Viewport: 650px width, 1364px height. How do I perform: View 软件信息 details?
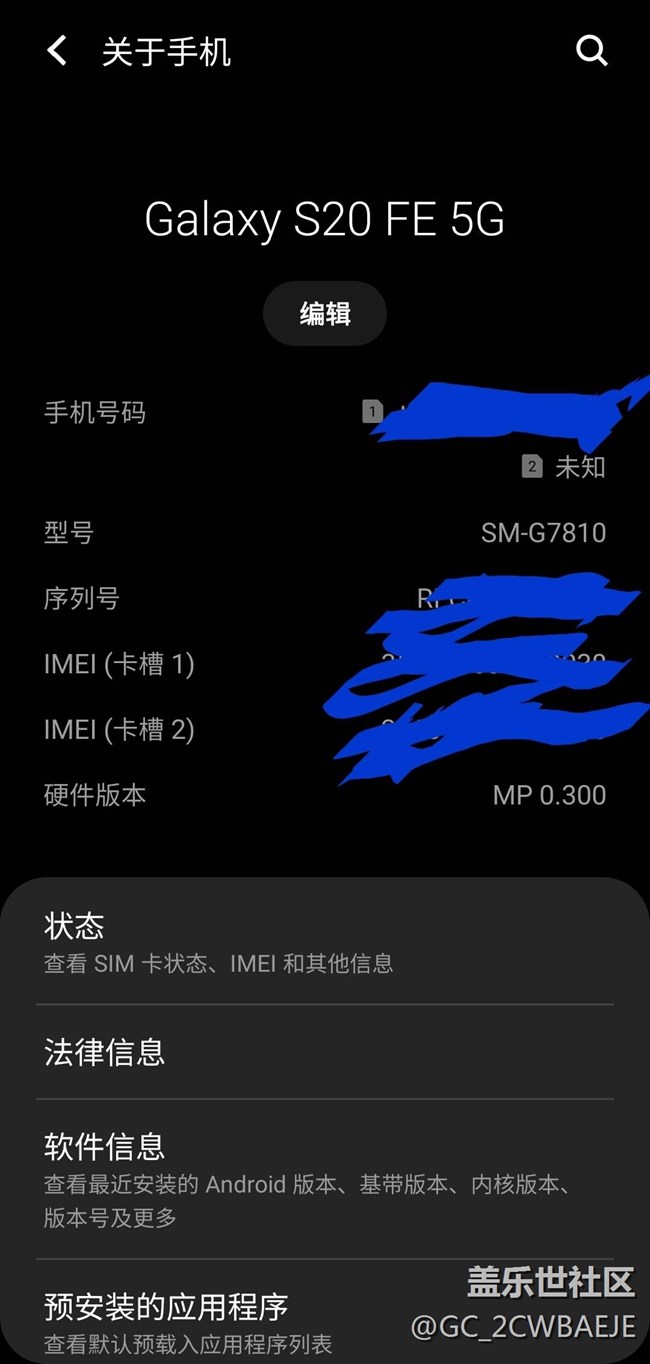point(324,1179)
